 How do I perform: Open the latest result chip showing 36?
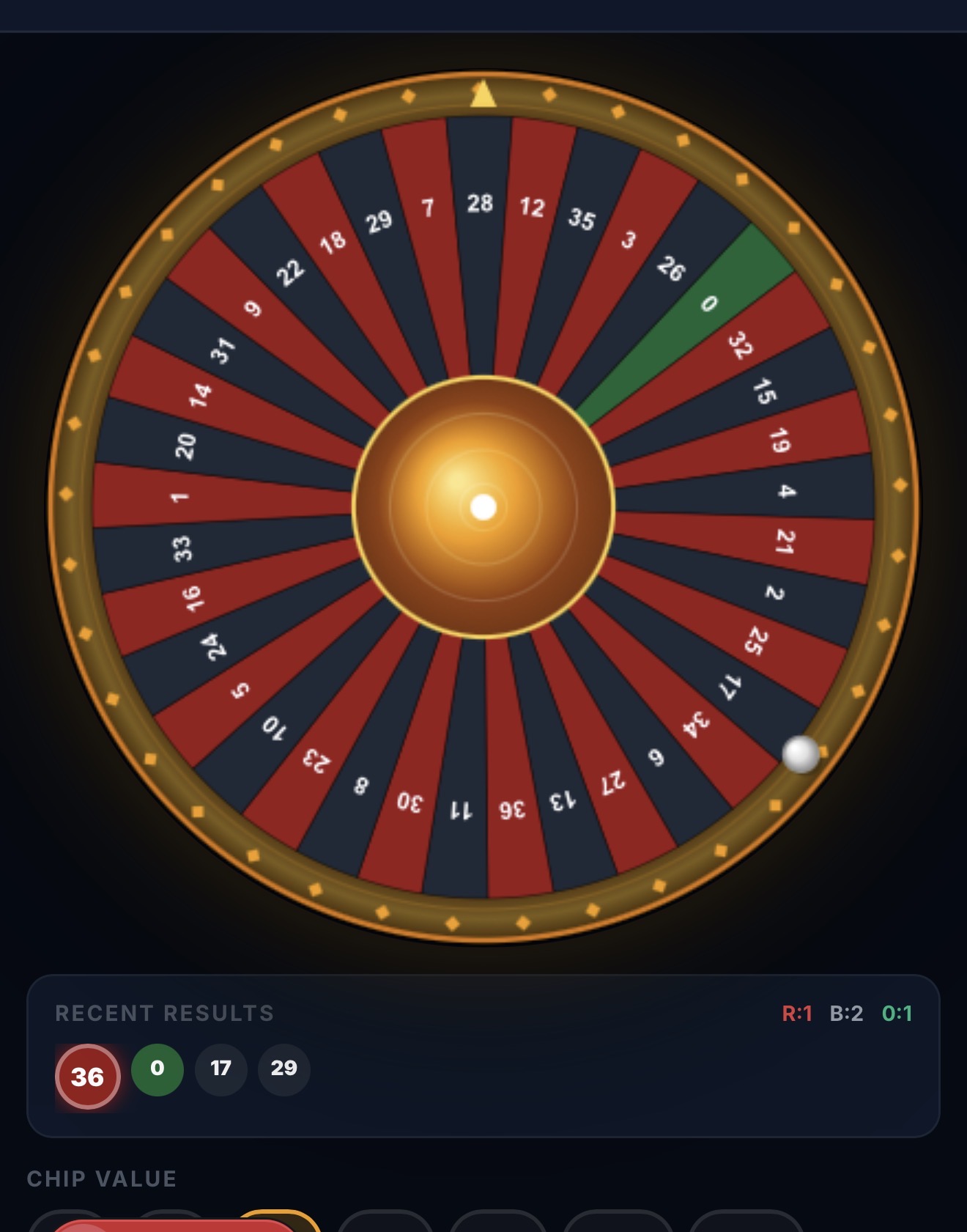(87, 1077)
